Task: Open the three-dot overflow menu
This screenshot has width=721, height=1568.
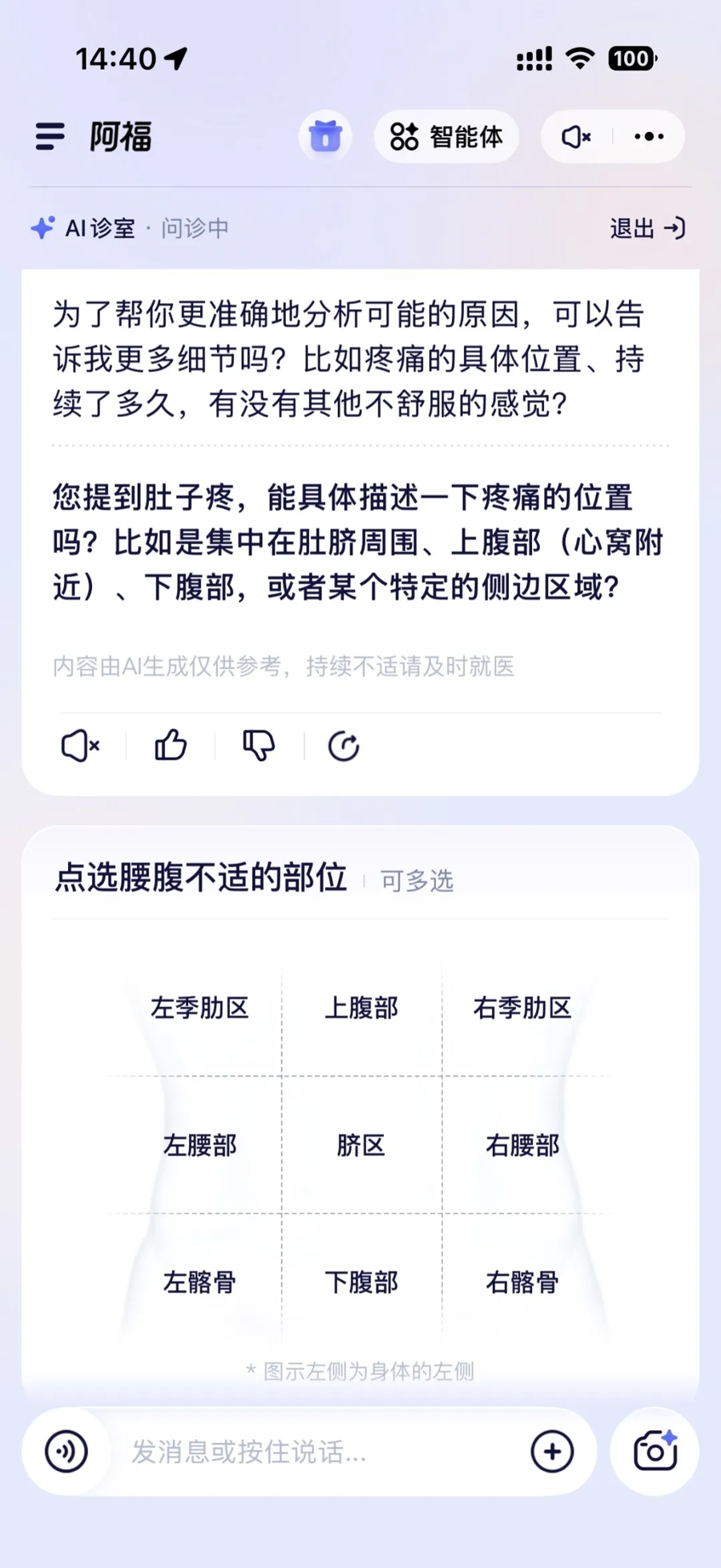Action: (648, 137)
